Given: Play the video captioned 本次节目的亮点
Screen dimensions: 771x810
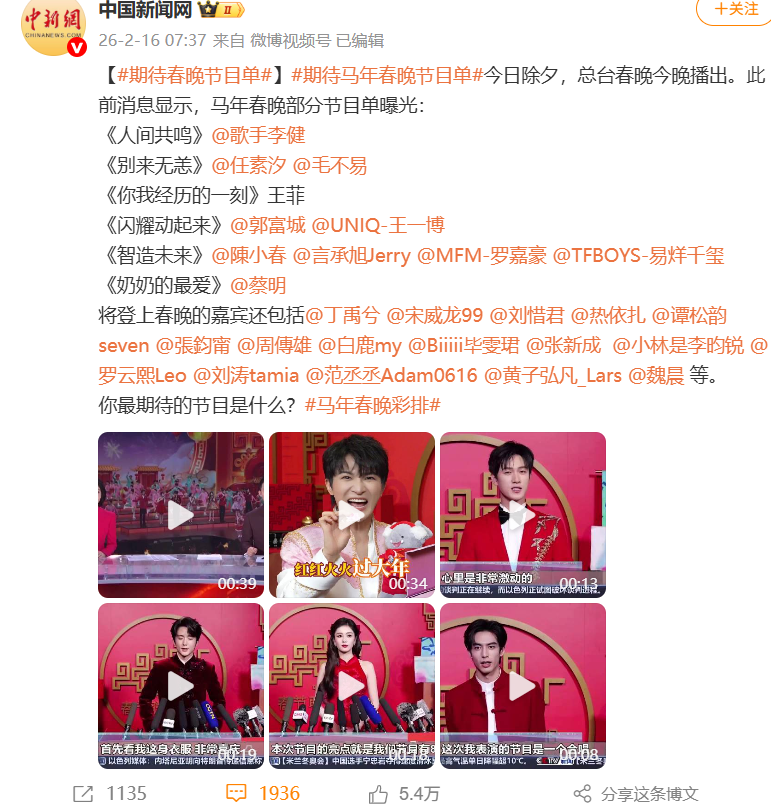Looking at the screenshot, I should point(352,686).
